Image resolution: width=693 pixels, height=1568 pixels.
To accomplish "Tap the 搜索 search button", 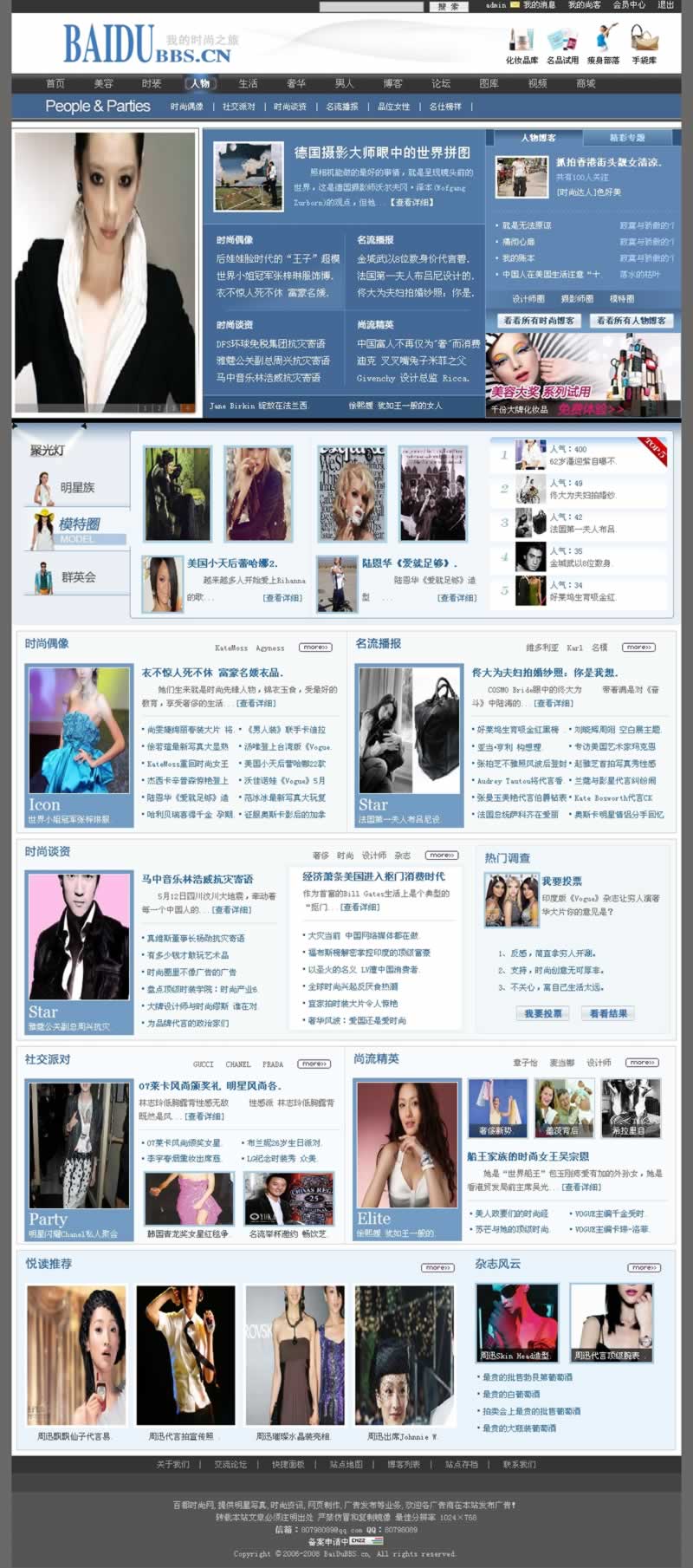I will pyautogui.click(x=448, y=6).
